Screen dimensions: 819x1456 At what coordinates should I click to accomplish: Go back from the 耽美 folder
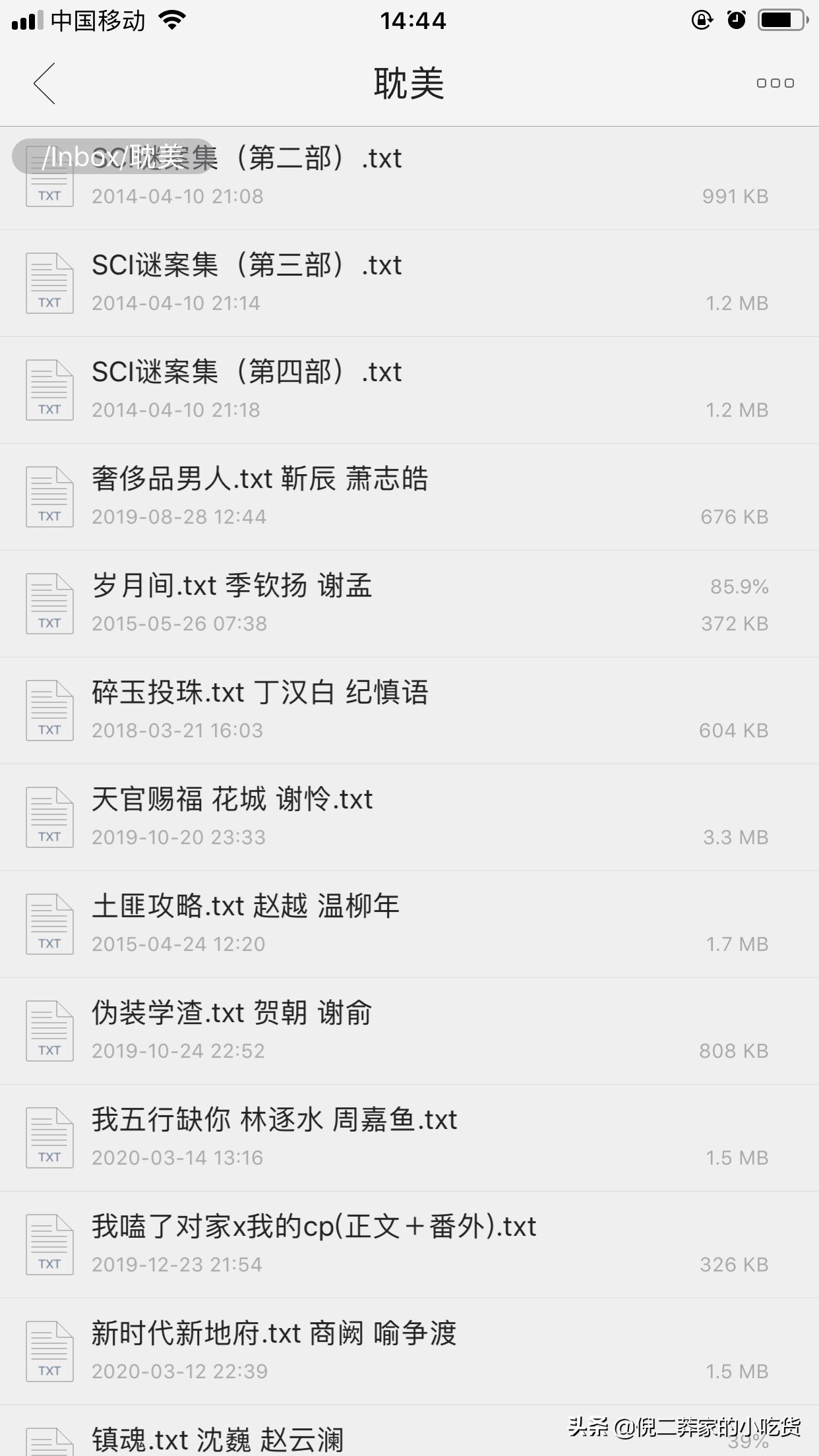(45, 84)
